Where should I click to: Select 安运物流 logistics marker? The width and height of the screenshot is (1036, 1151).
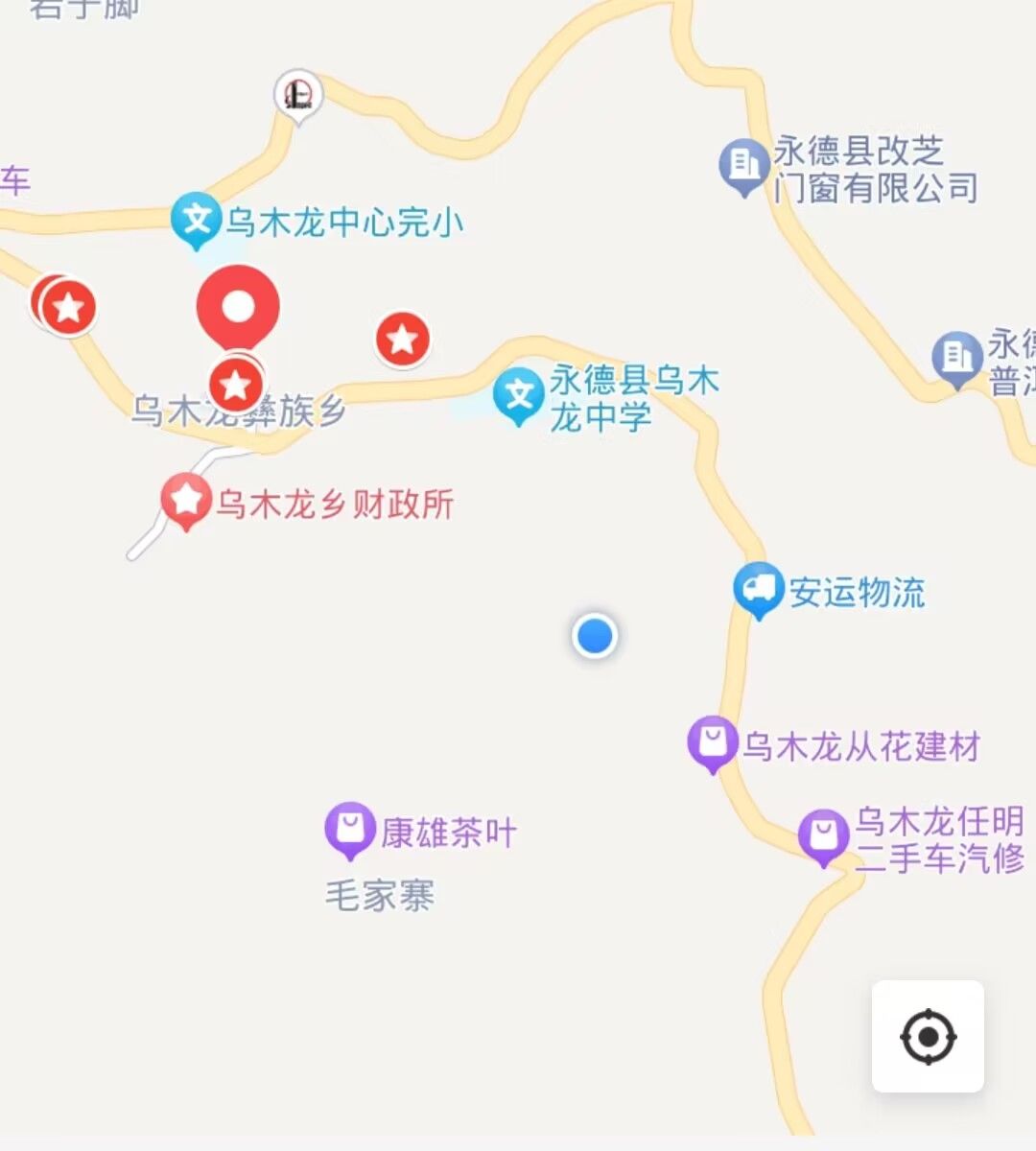tap(759, 588)
